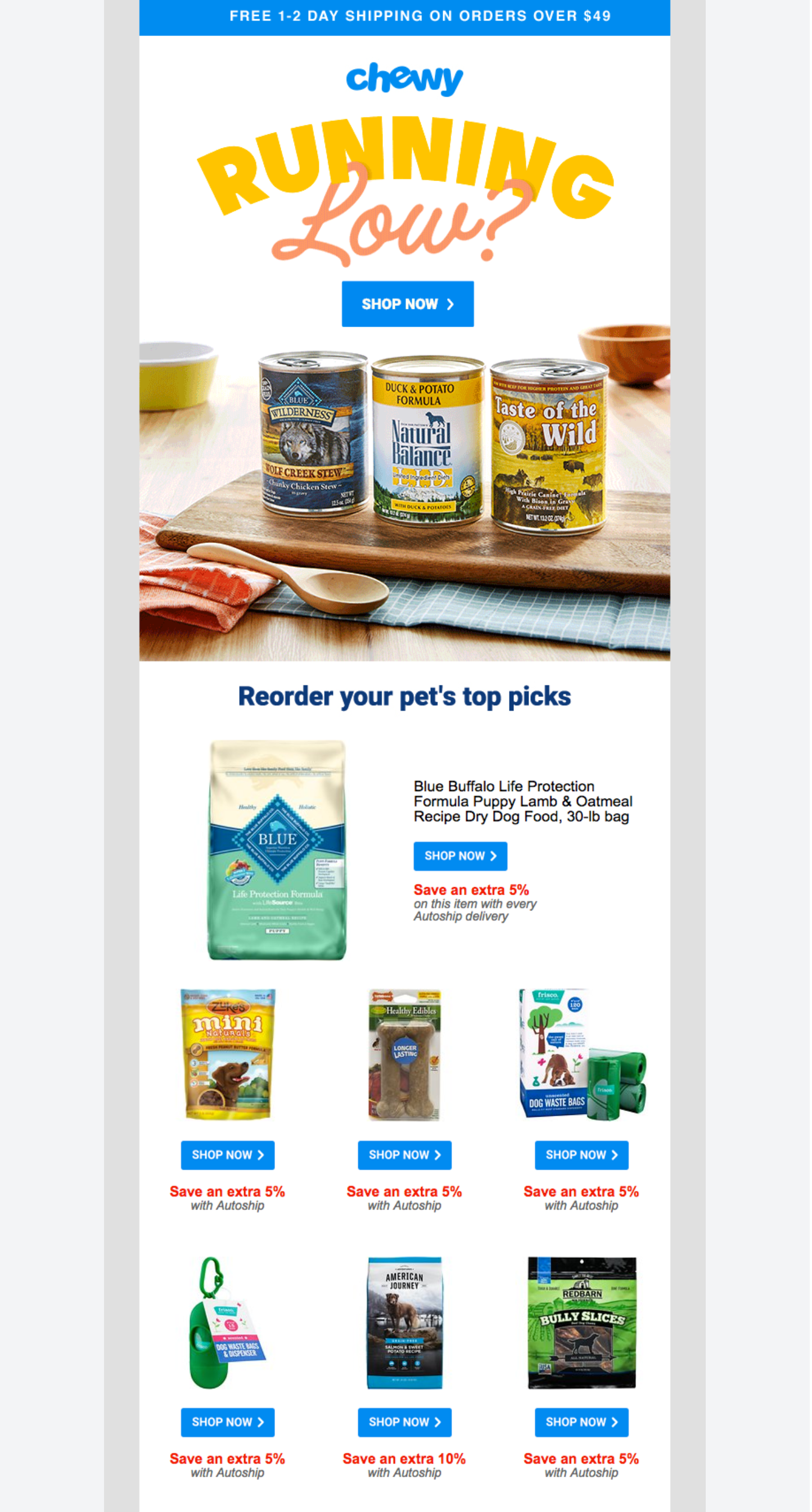Viewport: 812px width, 1512px height.
Task: Shop now for the green waste bag dispenser
Action: tap(228, 1422)
